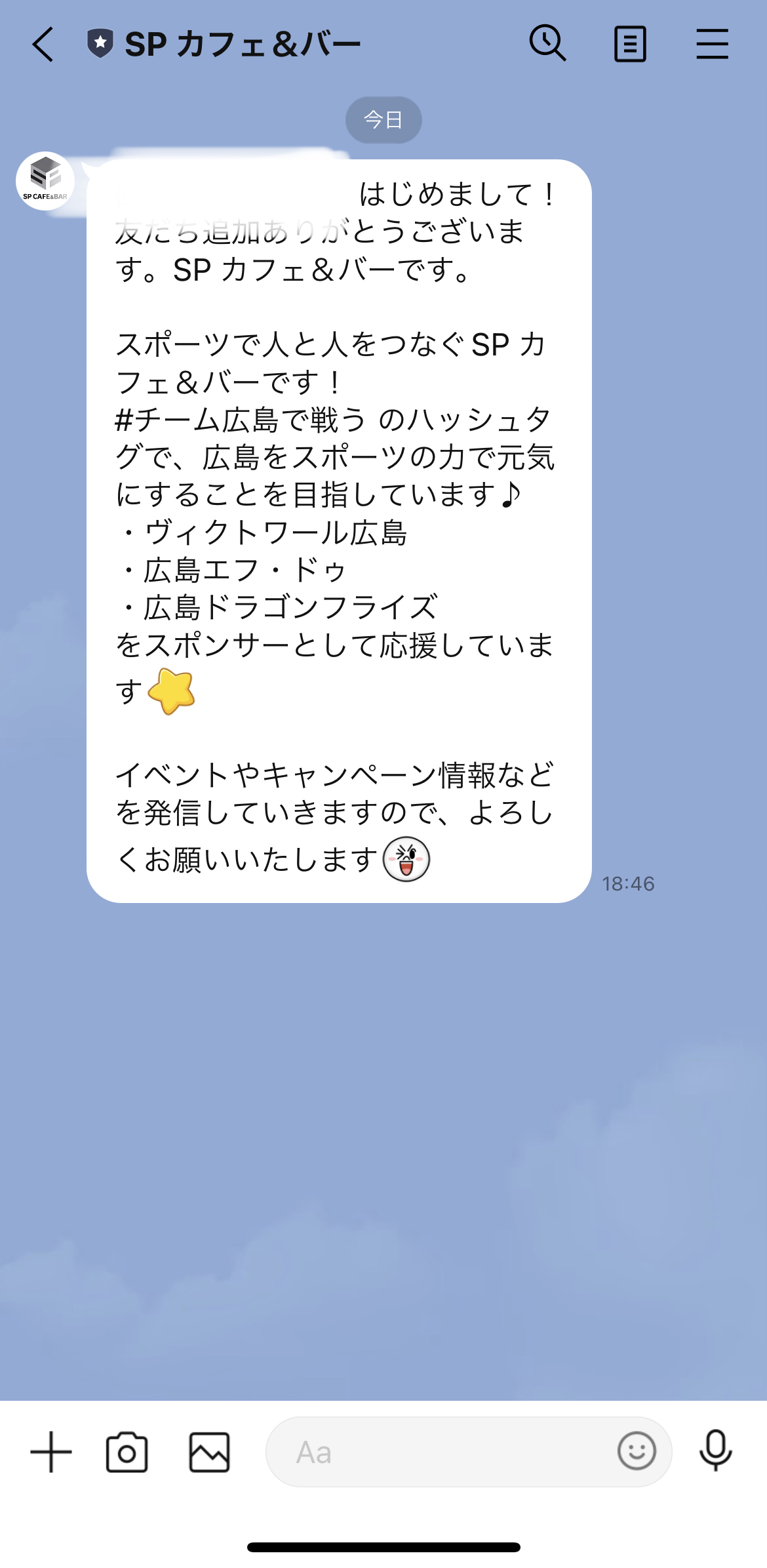Tap the official account shield badge icon
Screen dimensions: 767x1568
(x=99, y=42)
